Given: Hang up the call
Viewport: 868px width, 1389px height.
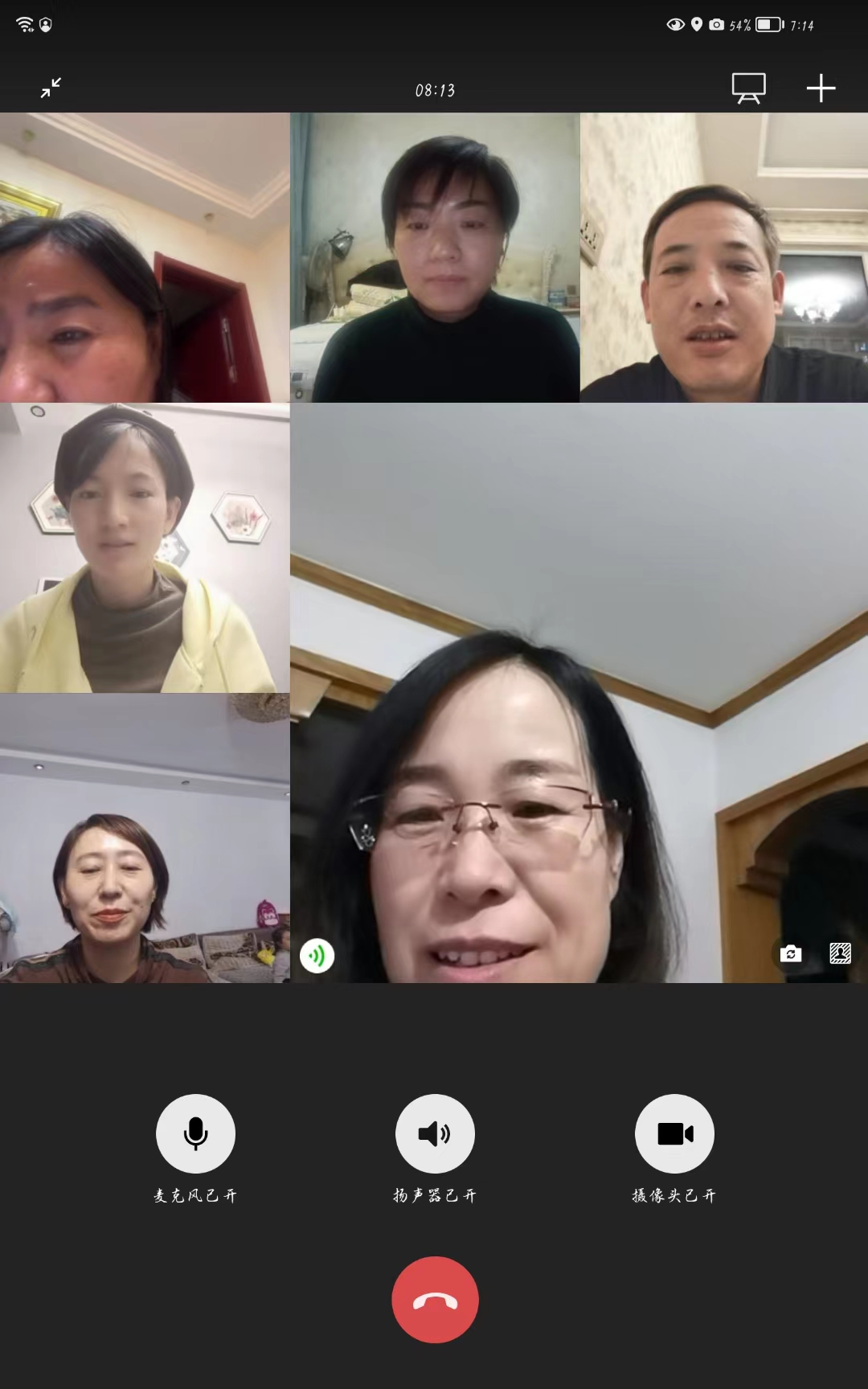Looking at the screenshot, I should (x=435, y=1300).
